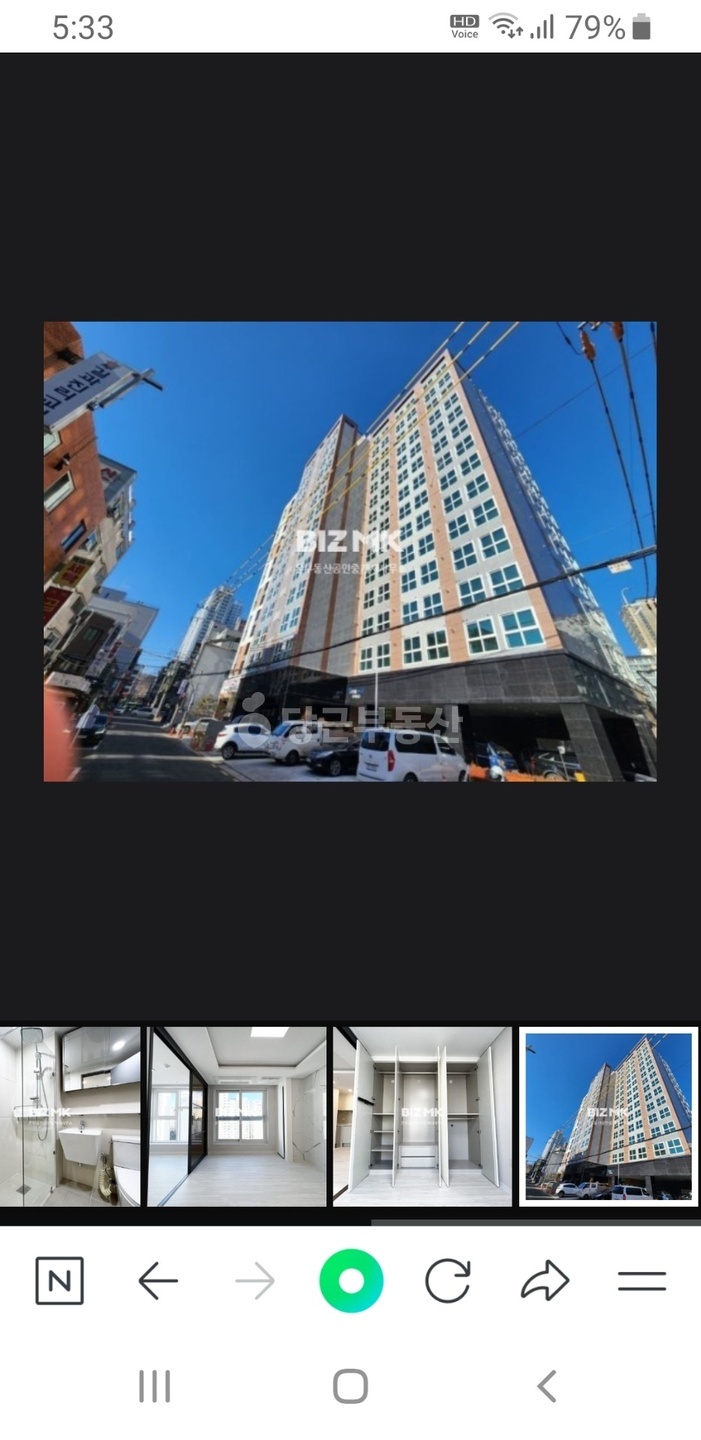Go back to the previous page
701x1440 pixels.
click(157, 1281)
